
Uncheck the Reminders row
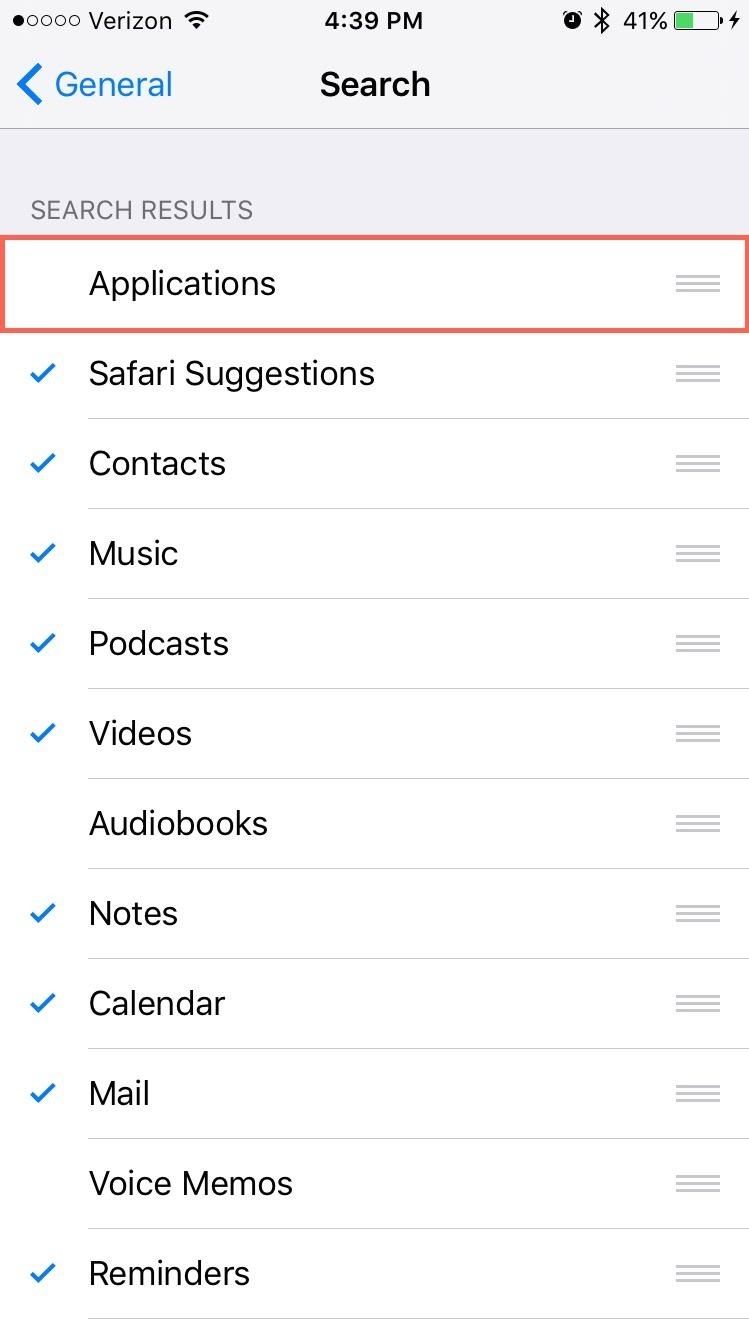click(169, 1274)
